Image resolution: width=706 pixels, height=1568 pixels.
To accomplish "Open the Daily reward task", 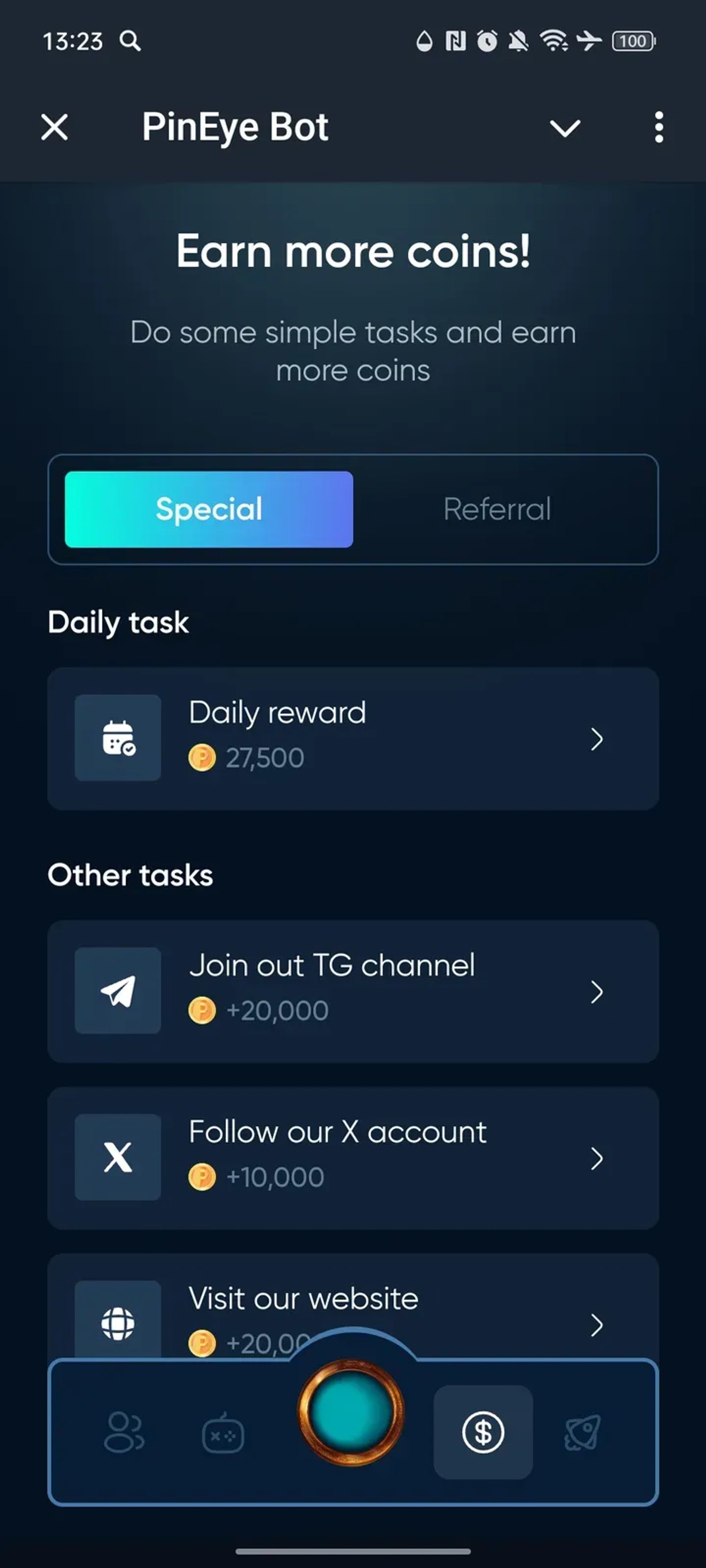I will 353,738.
